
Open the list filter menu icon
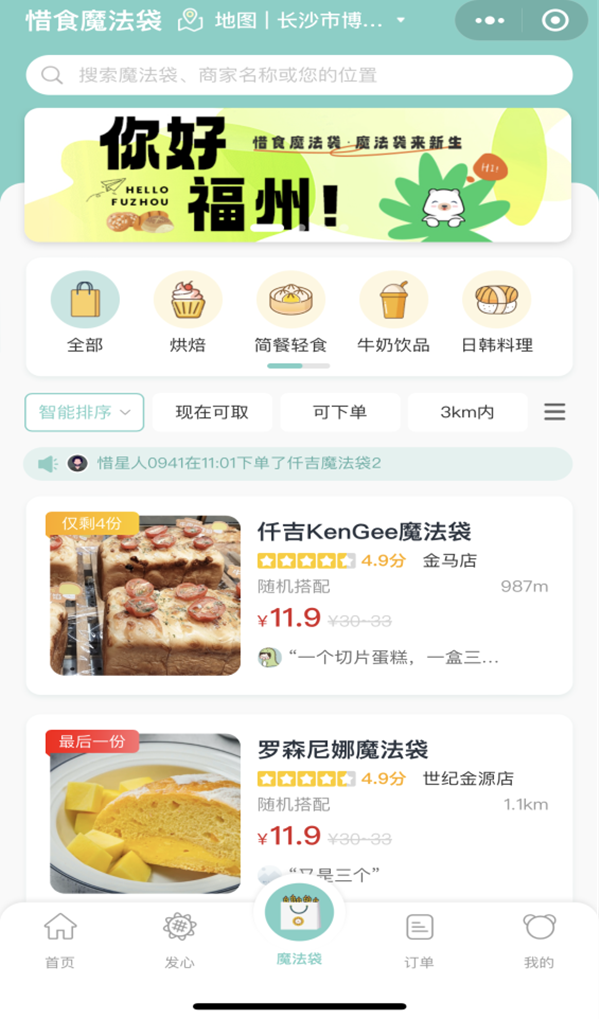point(554,412)
